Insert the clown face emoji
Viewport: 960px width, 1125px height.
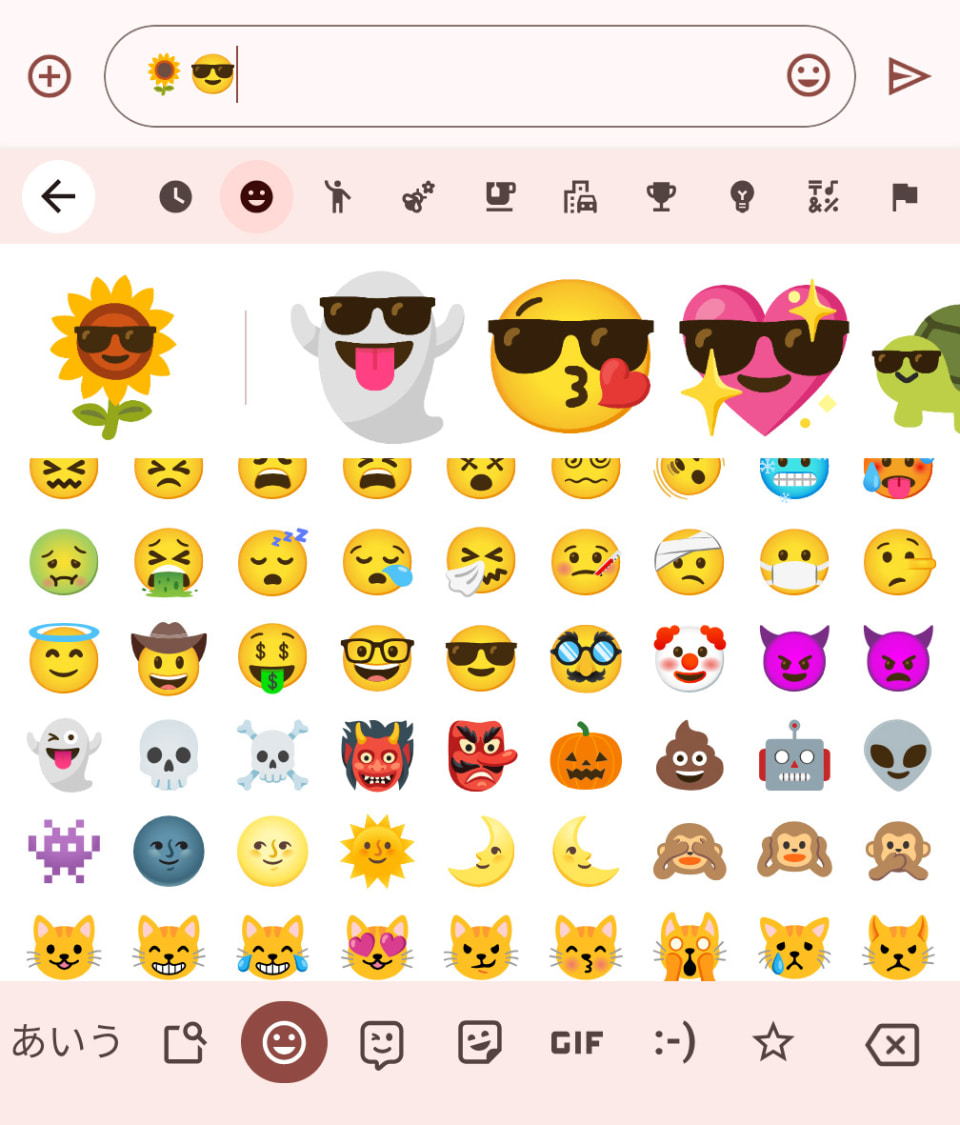(x=690, y=660)
